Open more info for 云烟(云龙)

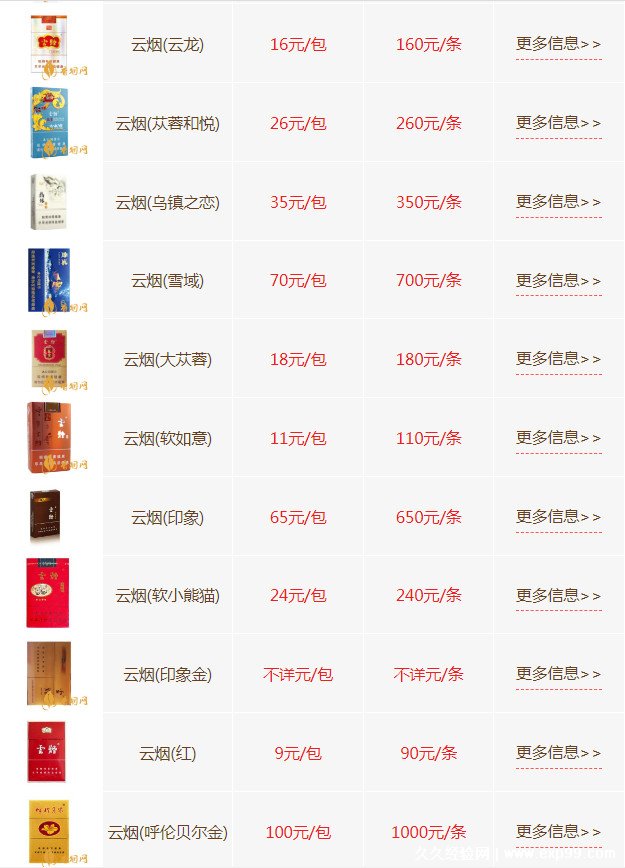558,44
